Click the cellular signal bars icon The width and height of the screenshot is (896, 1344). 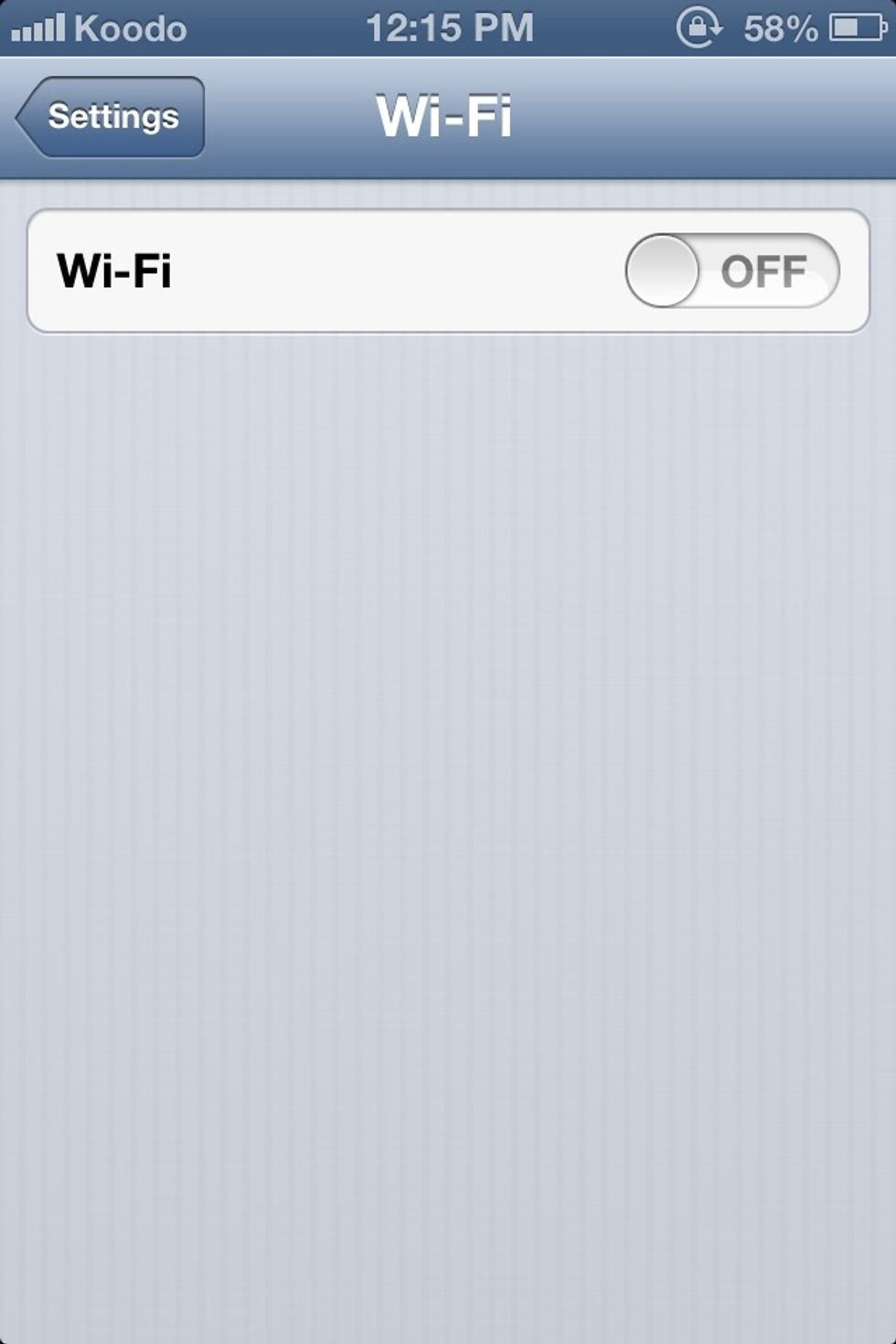pyautogui.click(x=38, y=27)
